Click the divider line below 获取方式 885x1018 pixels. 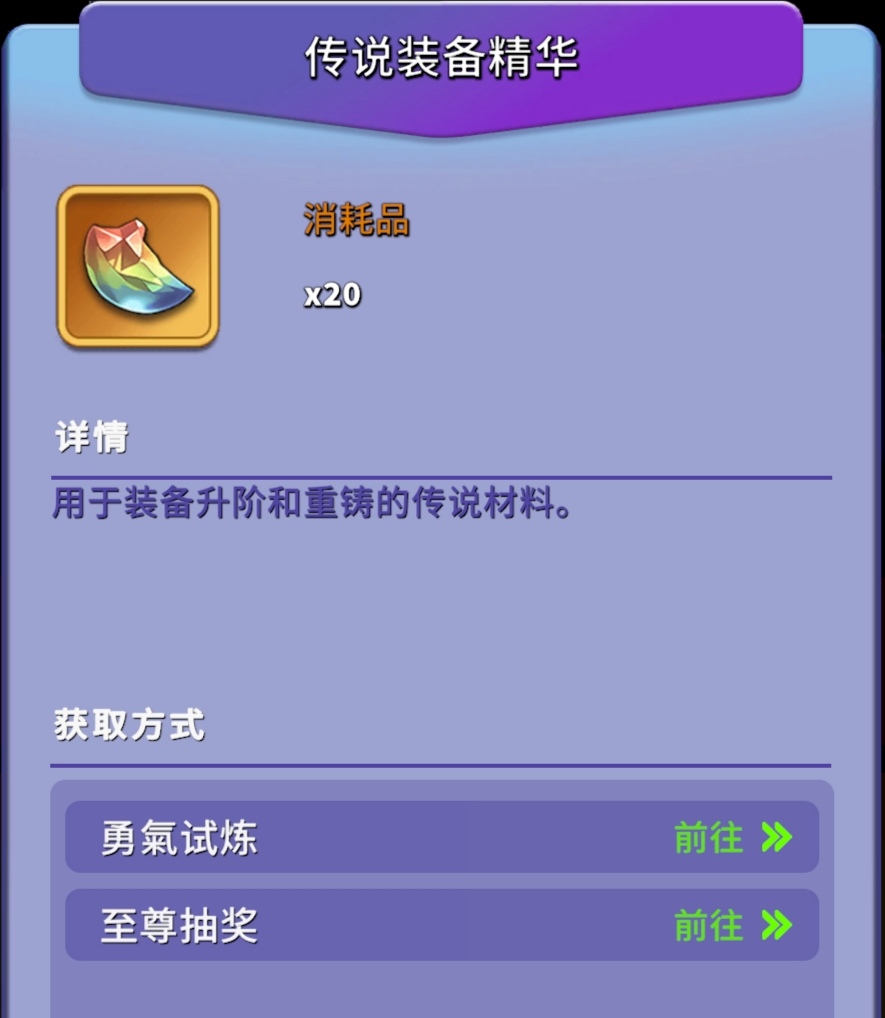tap(443, 760)
